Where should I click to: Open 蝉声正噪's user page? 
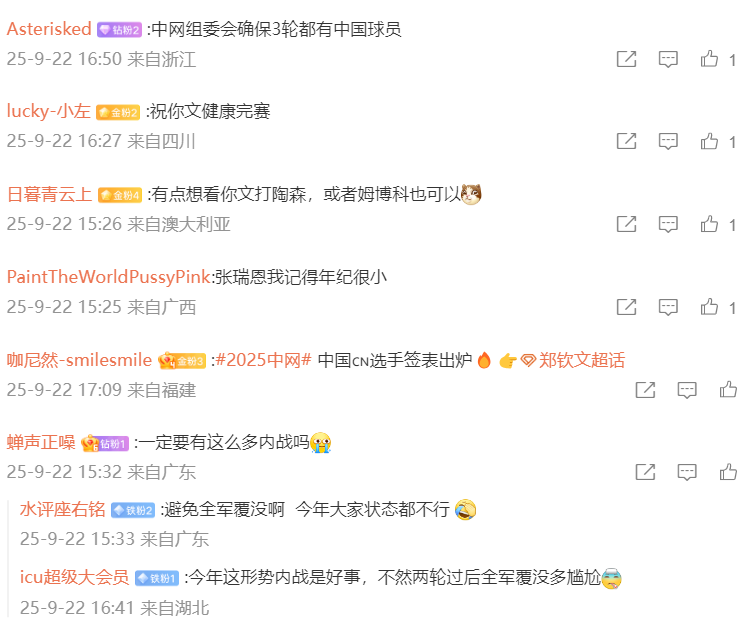click(42, 442)
